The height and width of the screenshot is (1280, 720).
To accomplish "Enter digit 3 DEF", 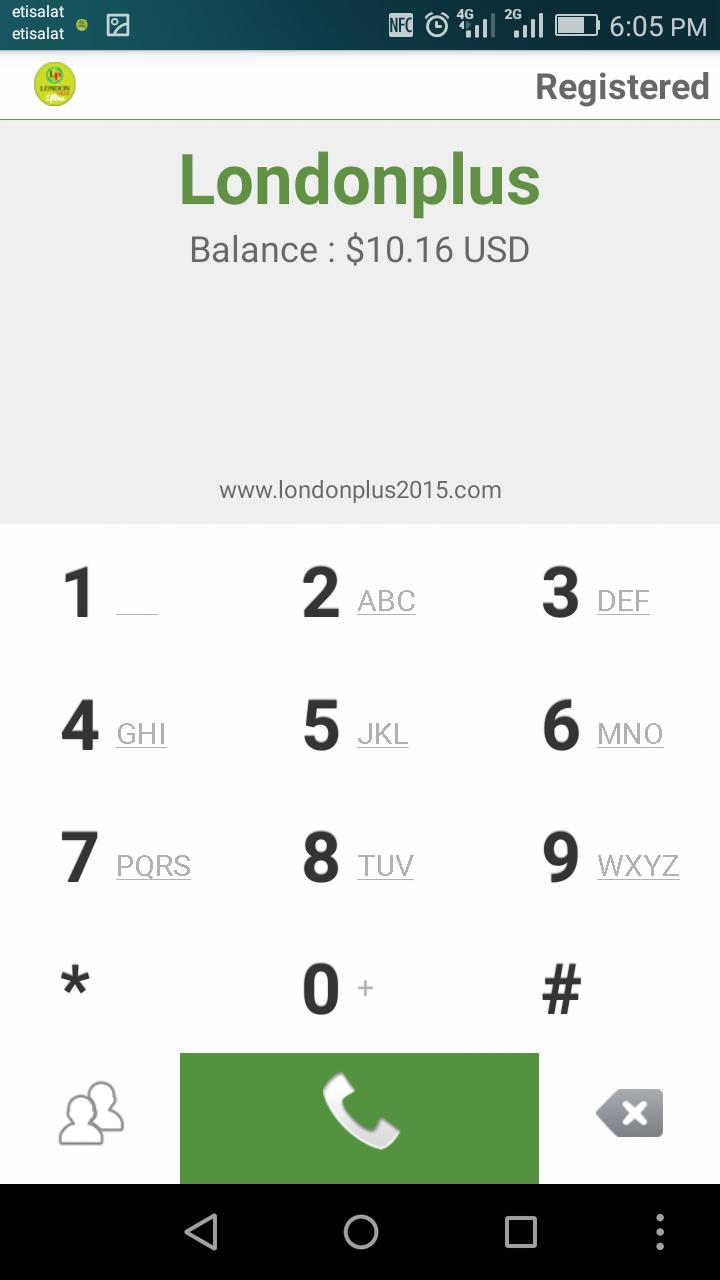I will (x=596, y=593).
